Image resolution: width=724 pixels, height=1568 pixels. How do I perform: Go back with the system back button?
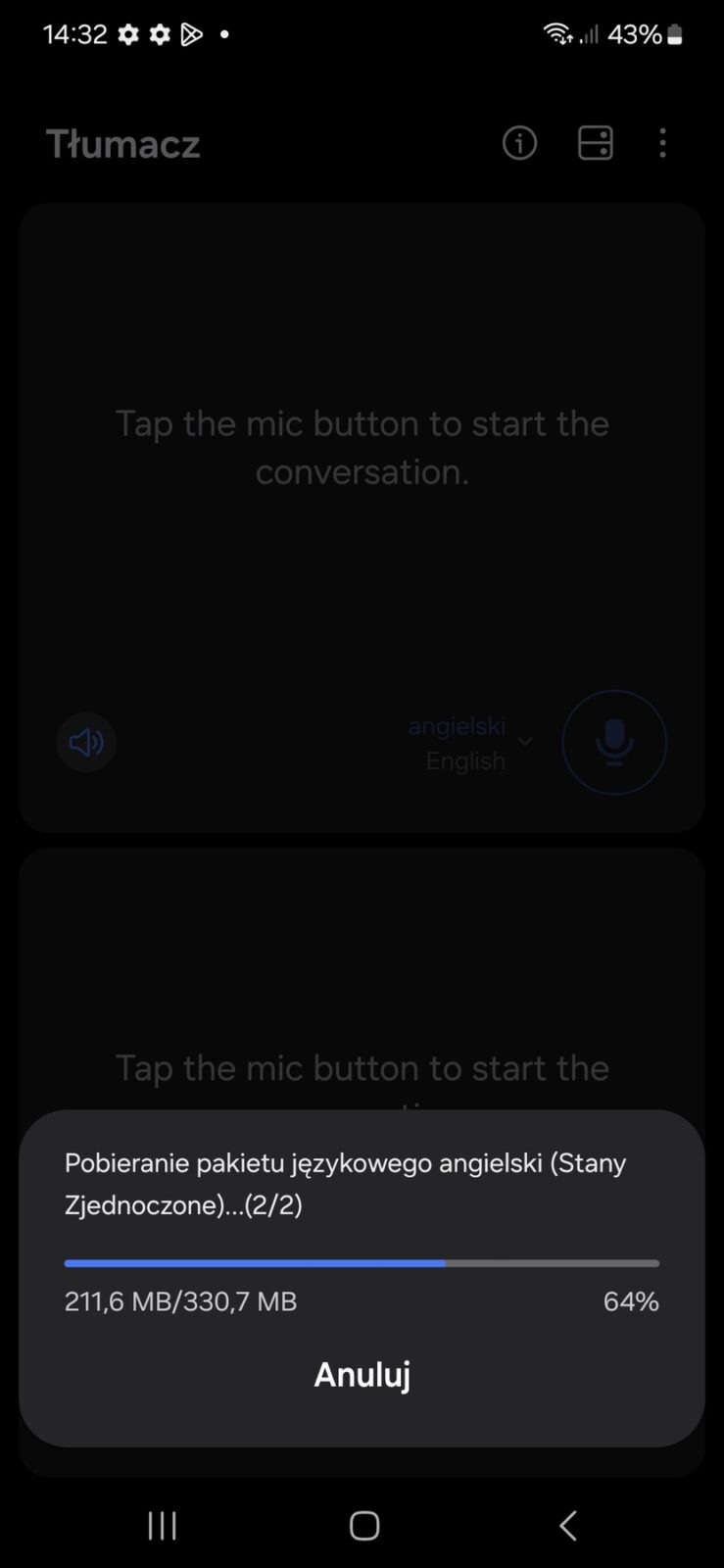[x=567, y=1525]
